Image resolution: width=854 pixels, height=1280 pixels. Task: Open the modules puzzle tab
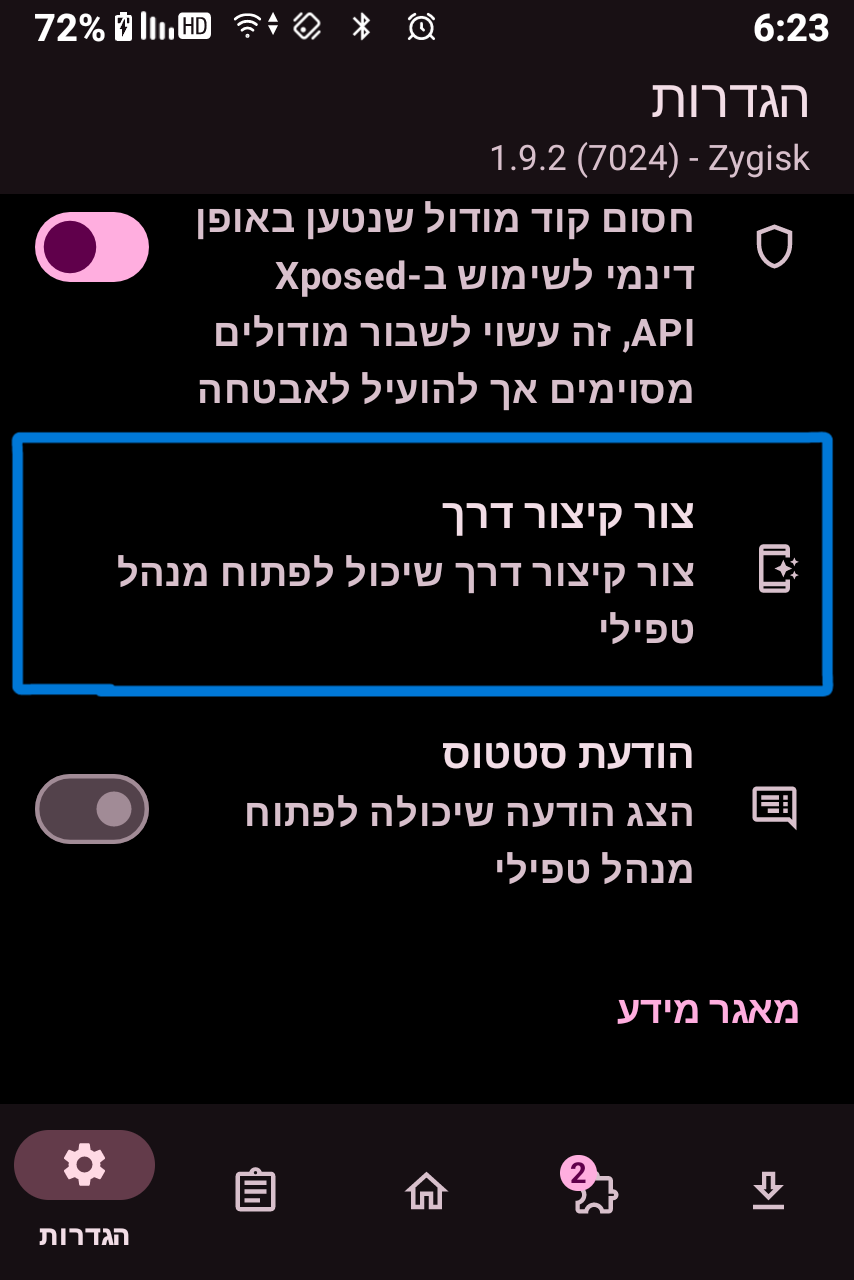coord(596,1191)
